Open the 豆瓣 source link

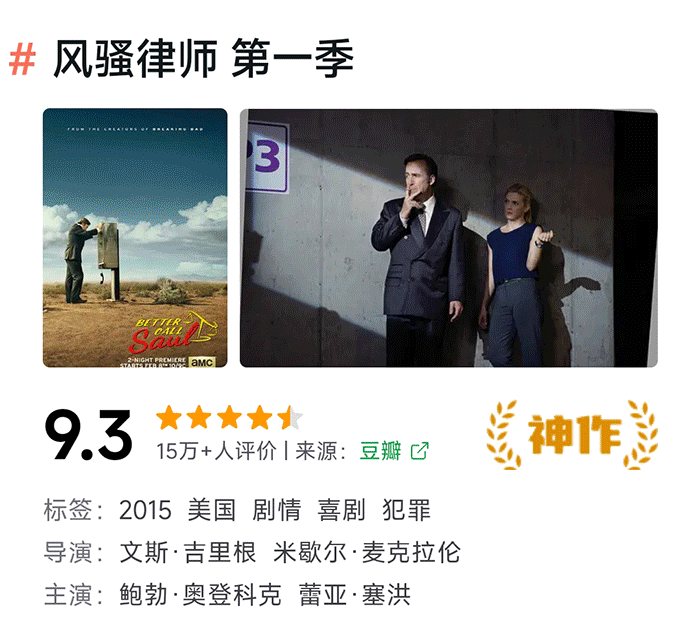point(394,450)
